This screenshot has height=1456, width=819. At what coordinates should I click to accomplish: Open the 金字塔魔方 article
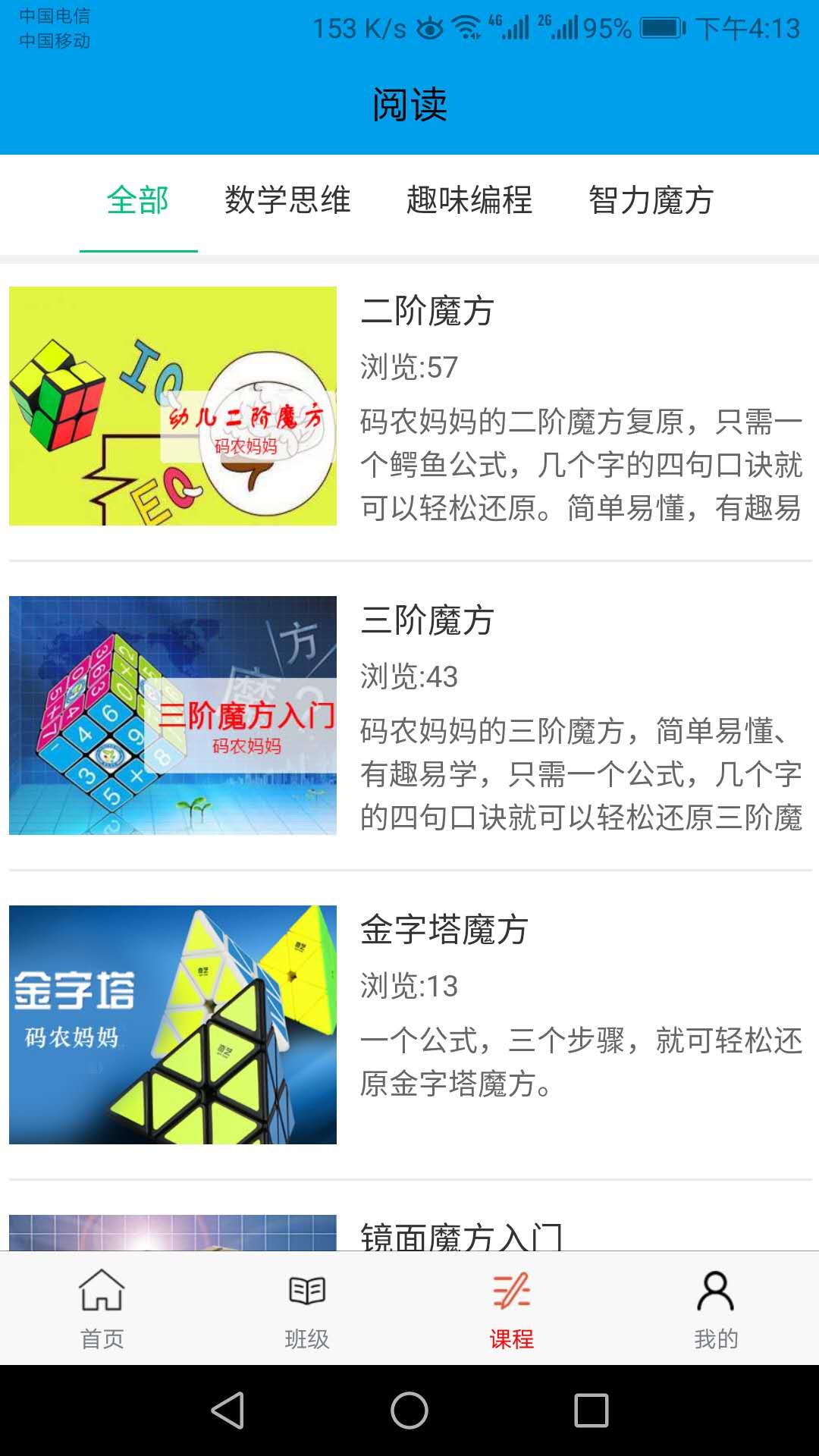point(444,930)
